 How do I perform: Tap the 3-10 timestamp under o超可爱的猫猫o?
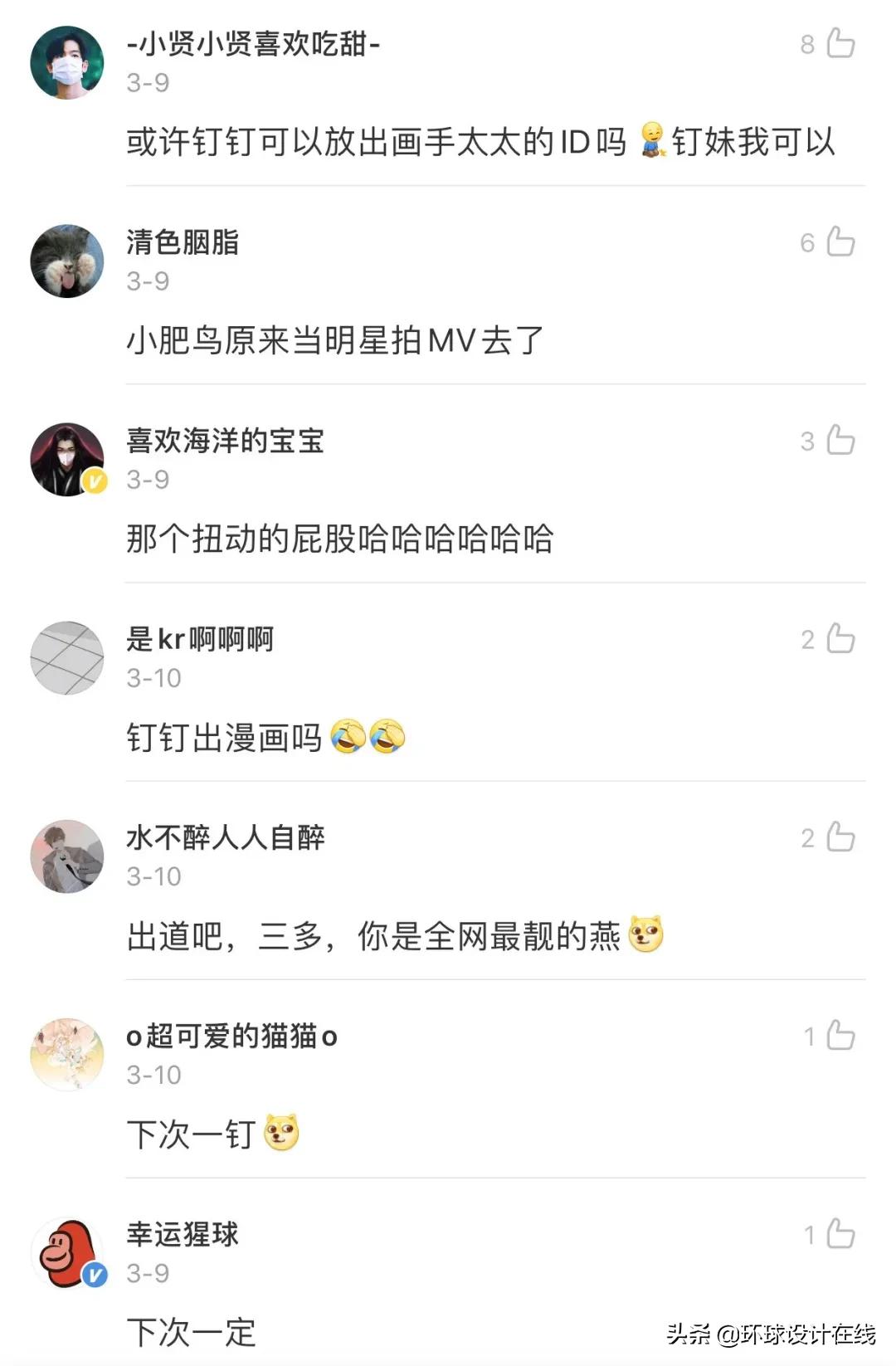point(152,1075)
